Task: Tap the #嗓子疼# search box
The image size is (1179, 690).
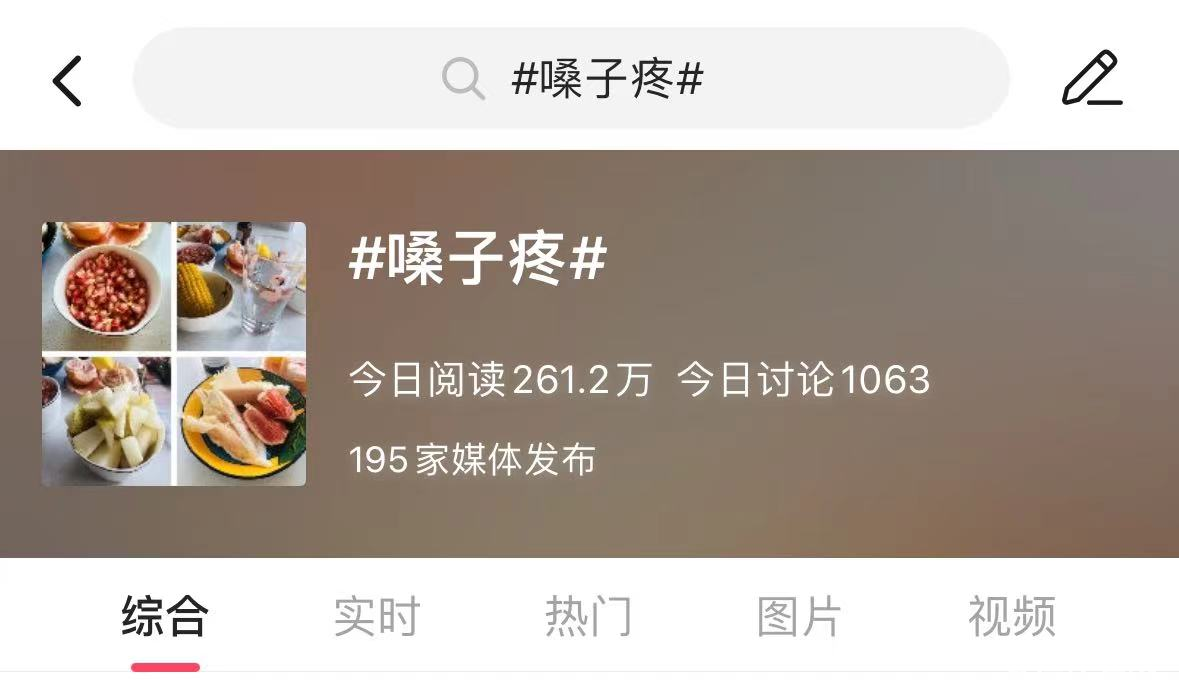Action: coord(572,78)
